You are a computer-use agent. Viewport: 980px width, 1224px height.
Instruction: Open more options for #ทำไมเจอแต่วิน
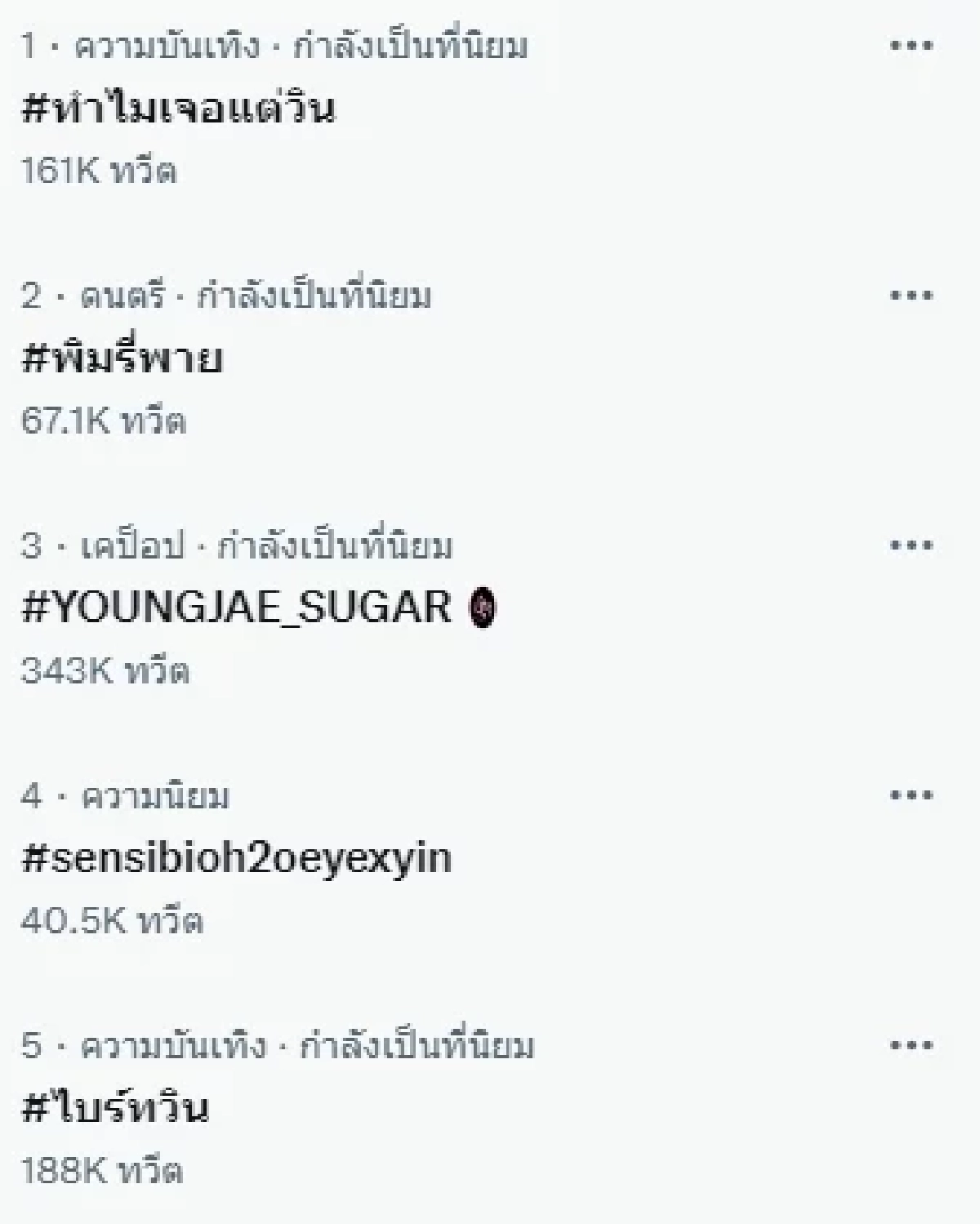[911, 46]
